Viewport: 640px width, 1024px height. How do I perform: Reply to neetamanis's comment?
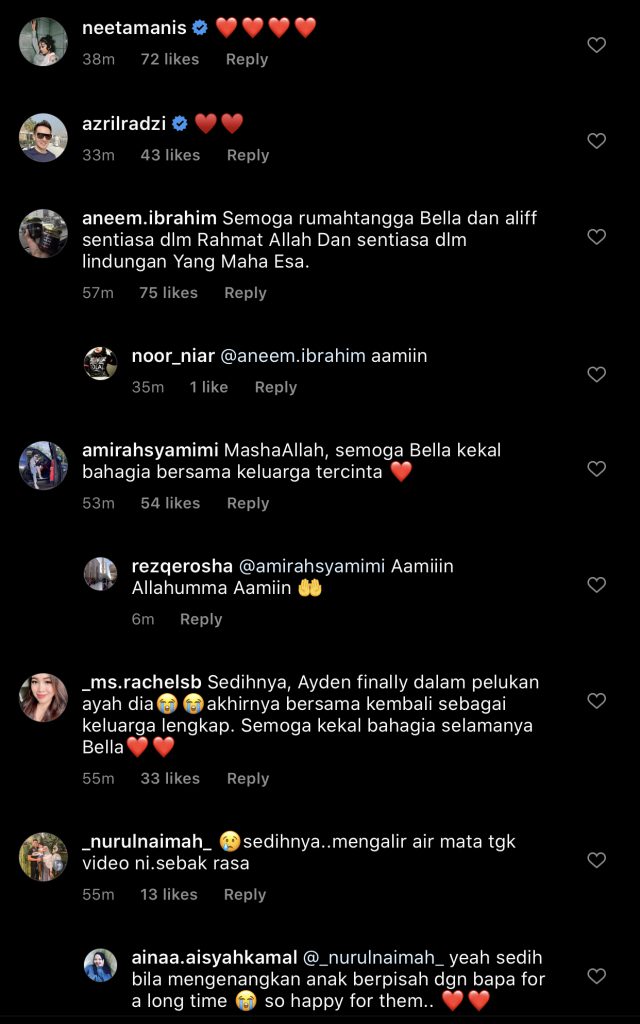pyautogui.click(x=247, y=59)
